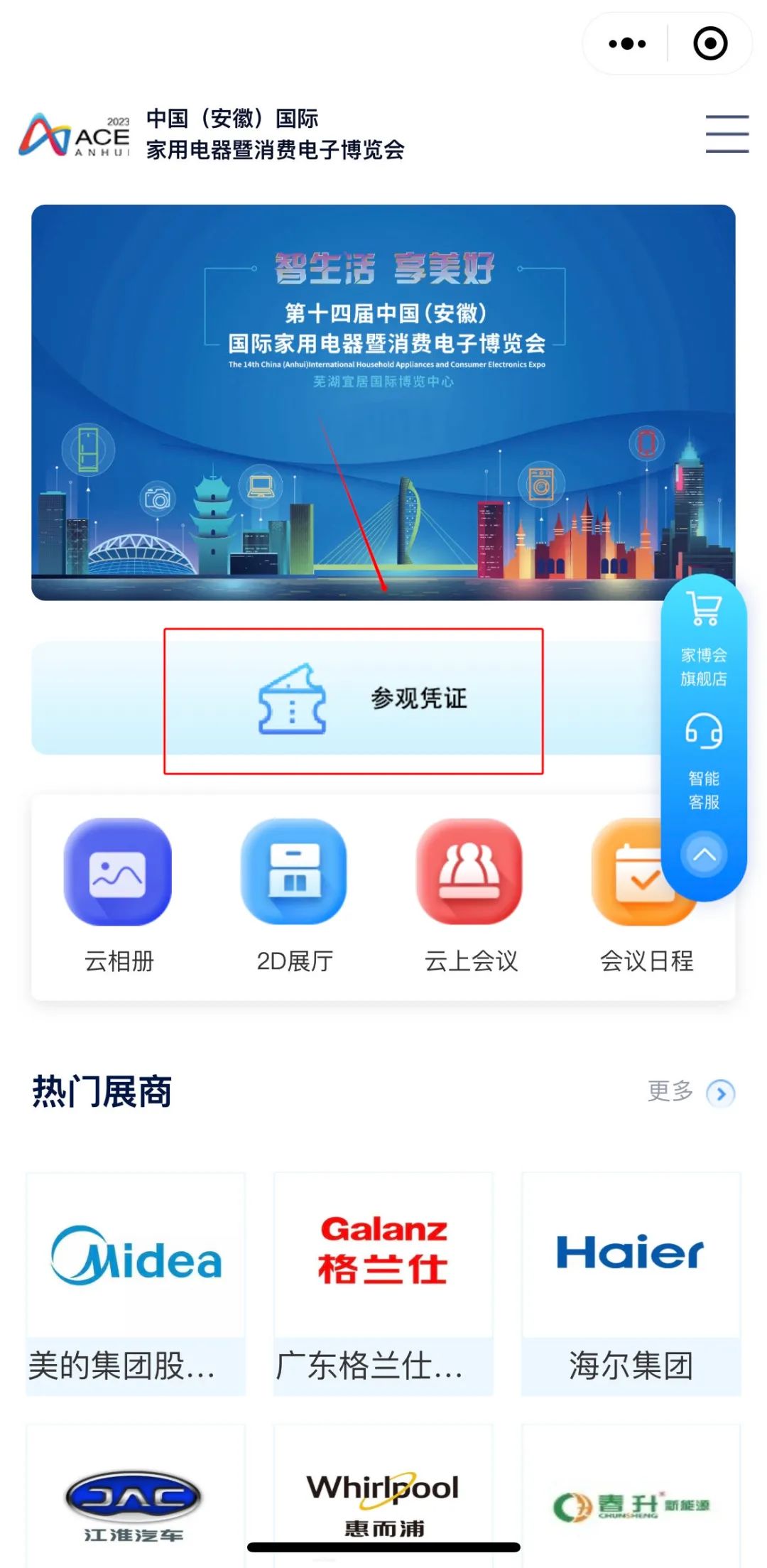
Task: Open the Haier 海尔集团 card
Action: [631, 1284]
